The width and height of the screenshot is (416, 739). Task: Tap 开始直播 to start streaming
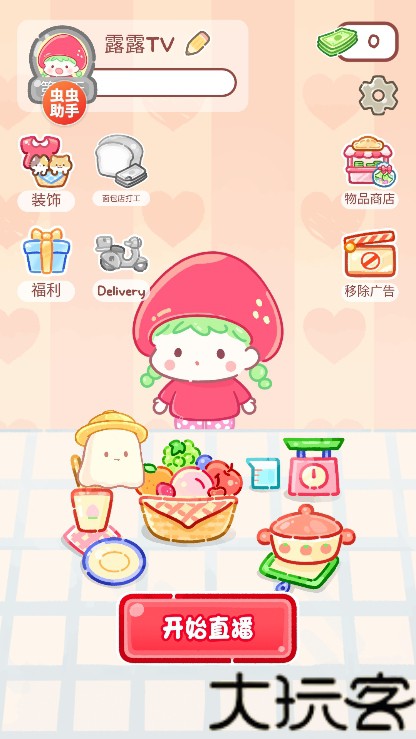point(208,628)
